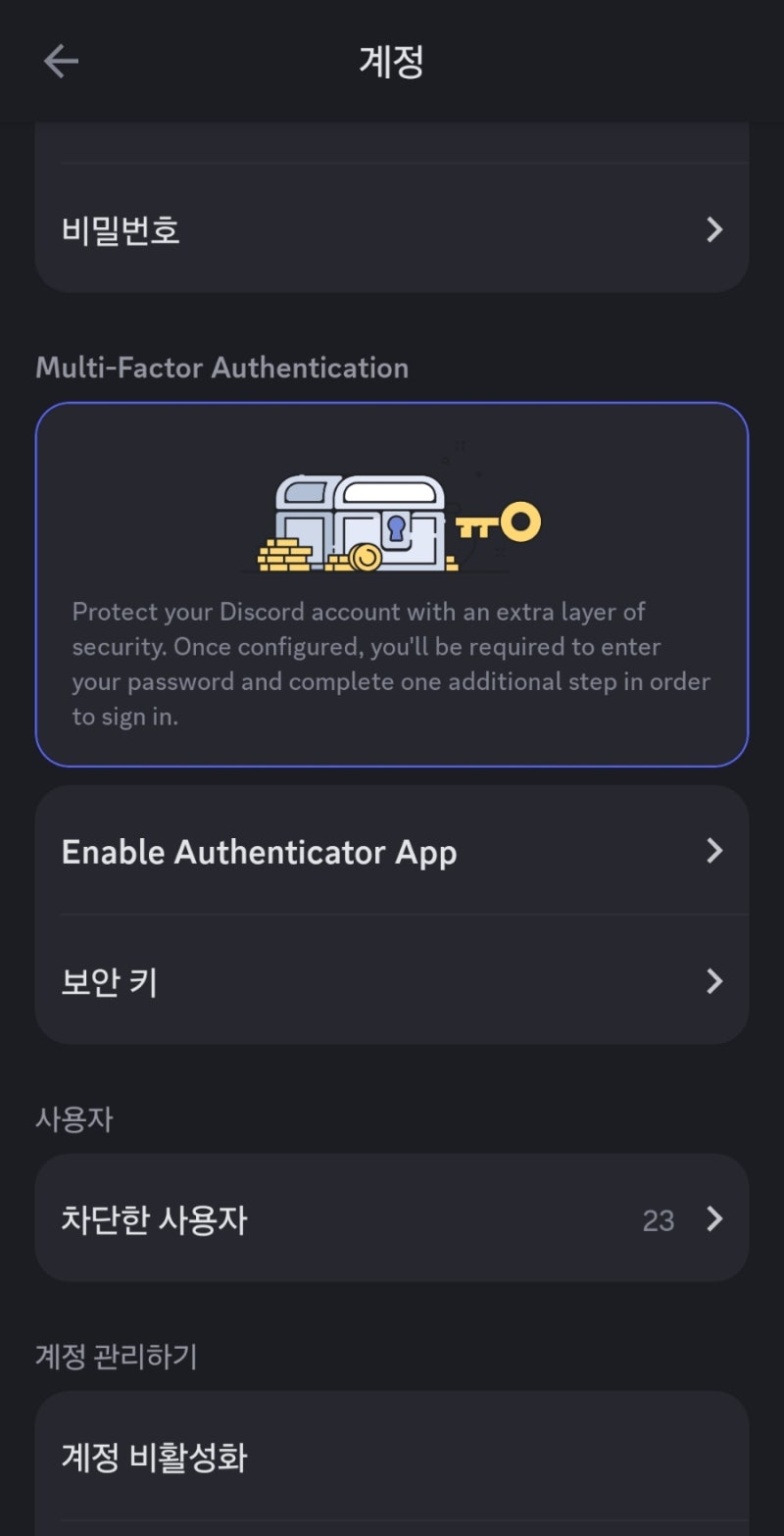Click the back arrow to leave account settings
This screenshot has height=1536, width=784.
[61, 61]
